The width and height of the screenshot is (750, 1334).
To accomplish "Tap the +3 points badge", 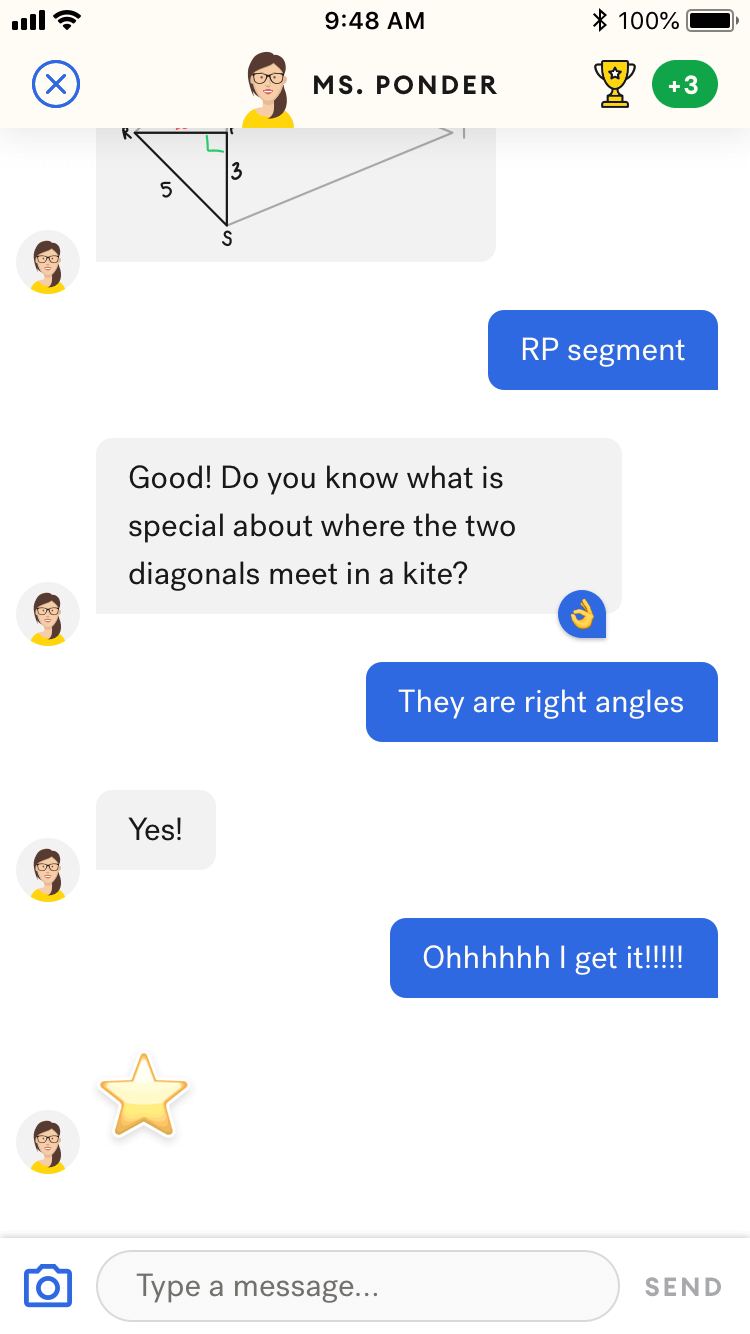I will pos(684,85).
